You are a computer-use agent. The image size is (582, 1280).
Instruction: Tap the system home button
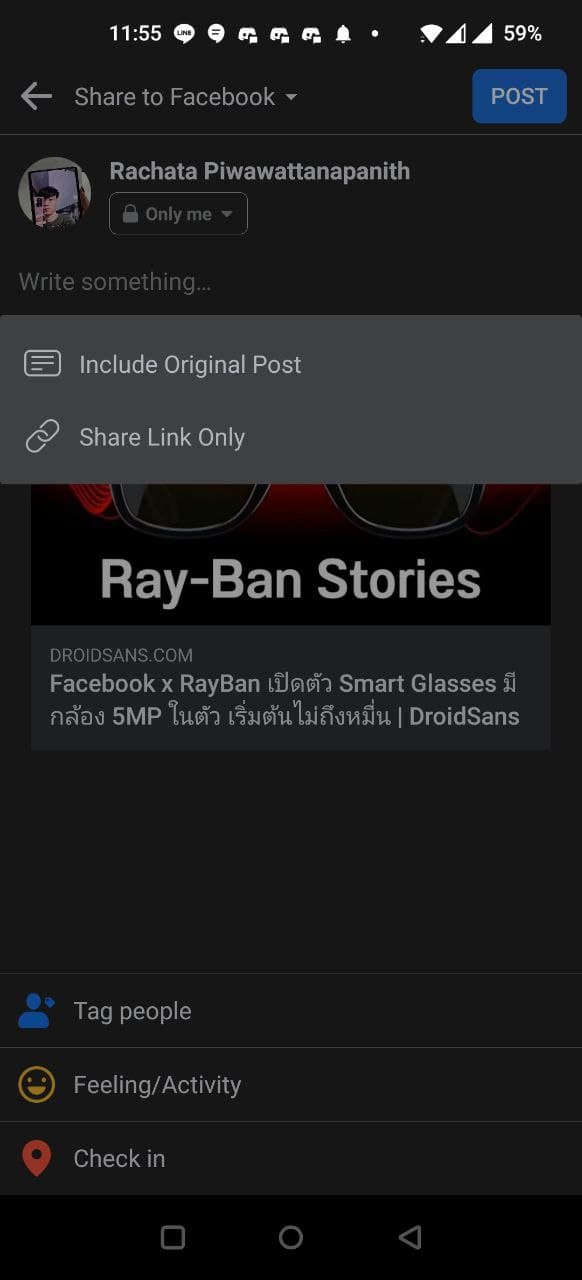[x=291, y=1238]
